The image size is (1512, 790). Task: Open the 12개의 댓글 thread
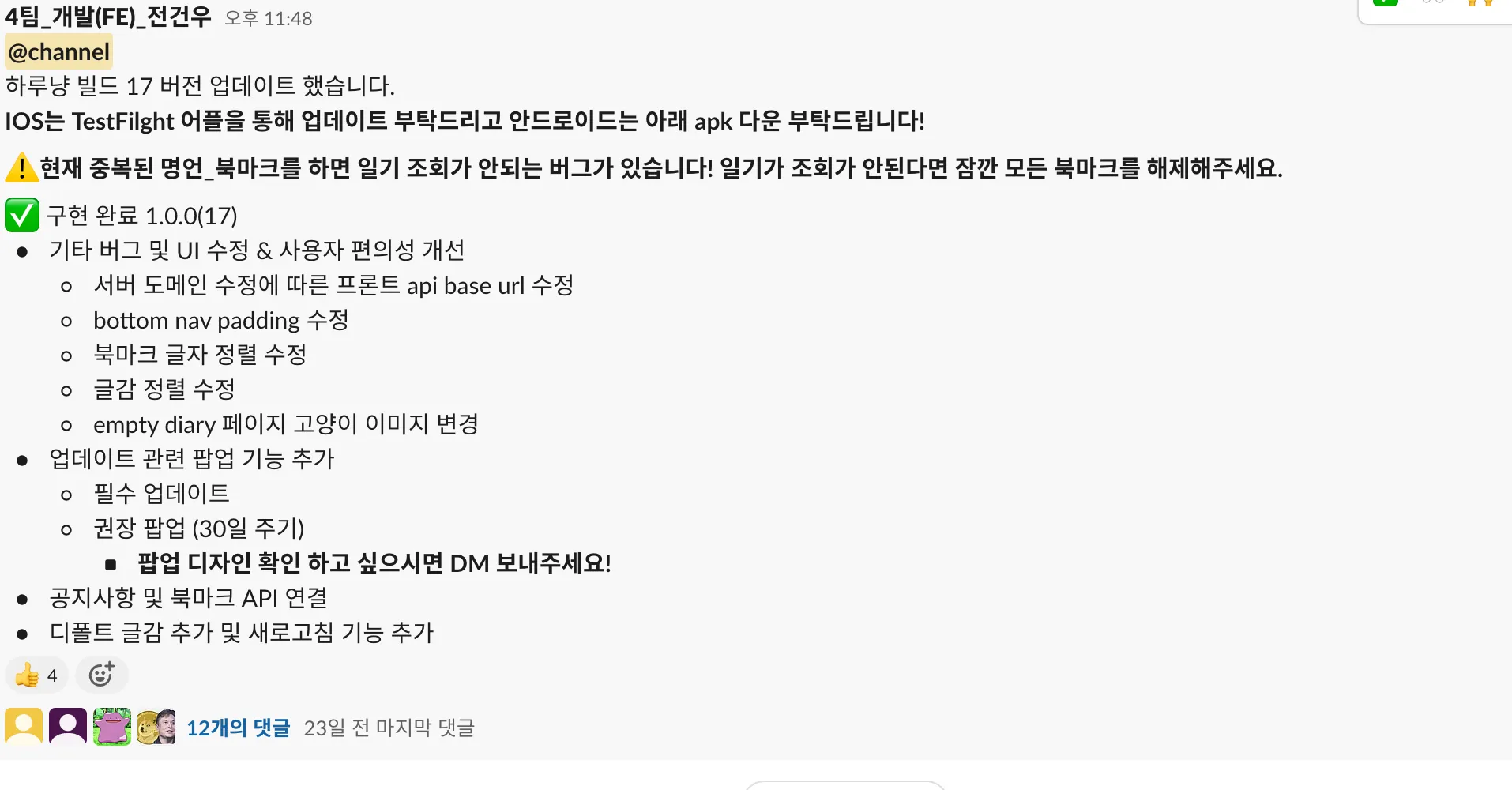[x=238, y=728]
